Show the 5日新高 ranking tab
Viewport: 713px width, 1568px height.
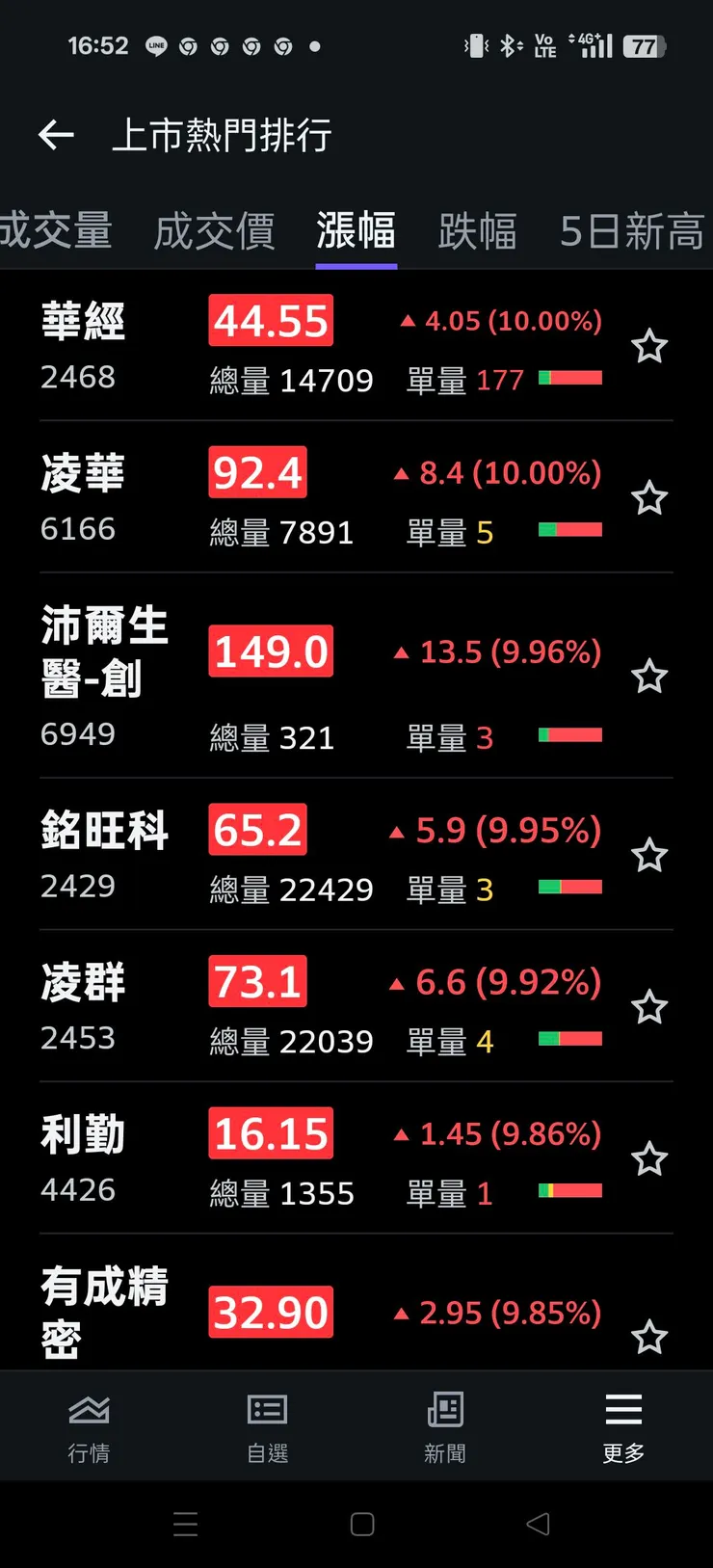pyautogui.click(x=631, y=232)
